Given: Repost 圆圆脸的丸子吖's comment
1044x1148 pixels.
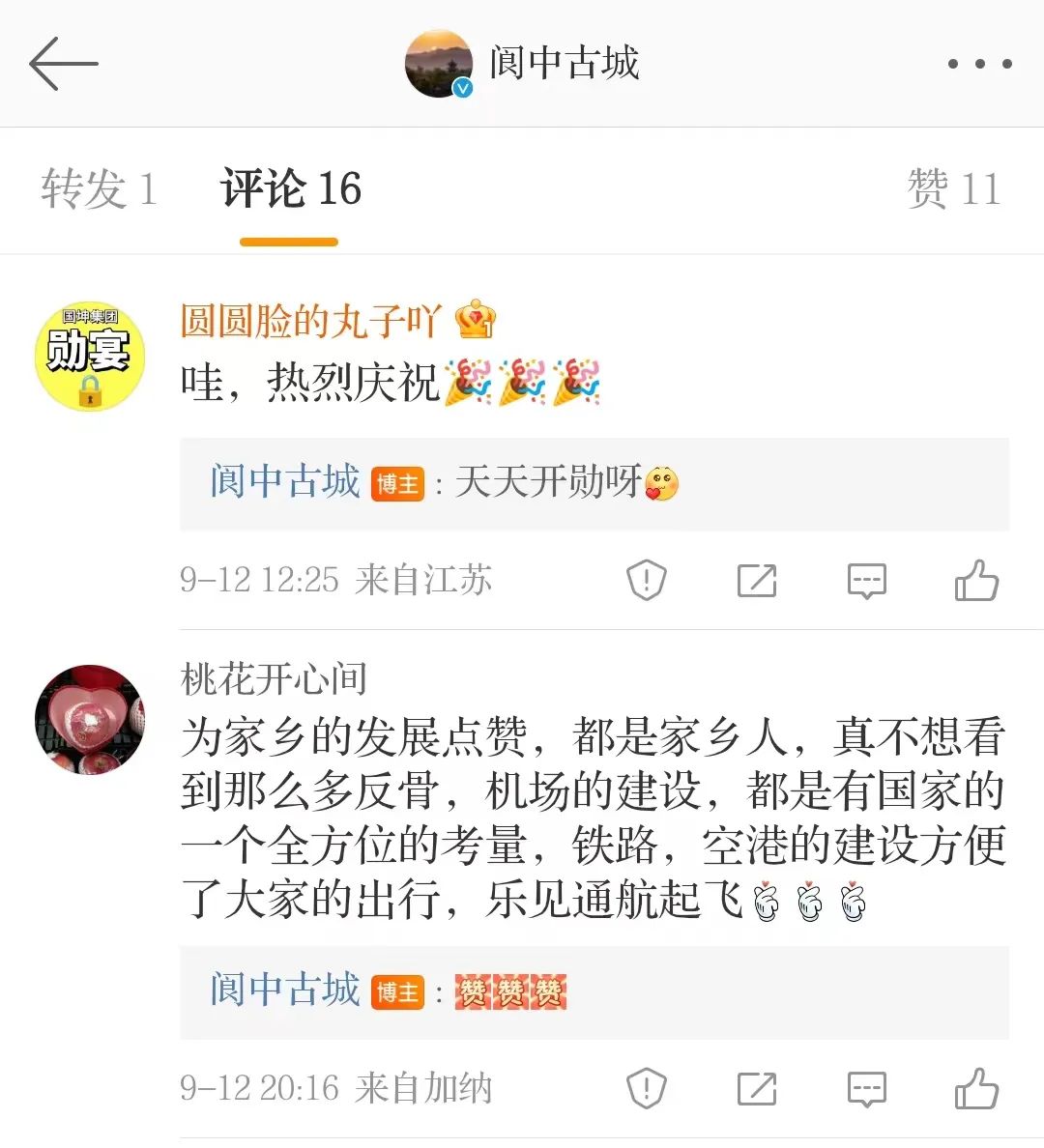Looking at the screenshot, I should coord(757,581).
